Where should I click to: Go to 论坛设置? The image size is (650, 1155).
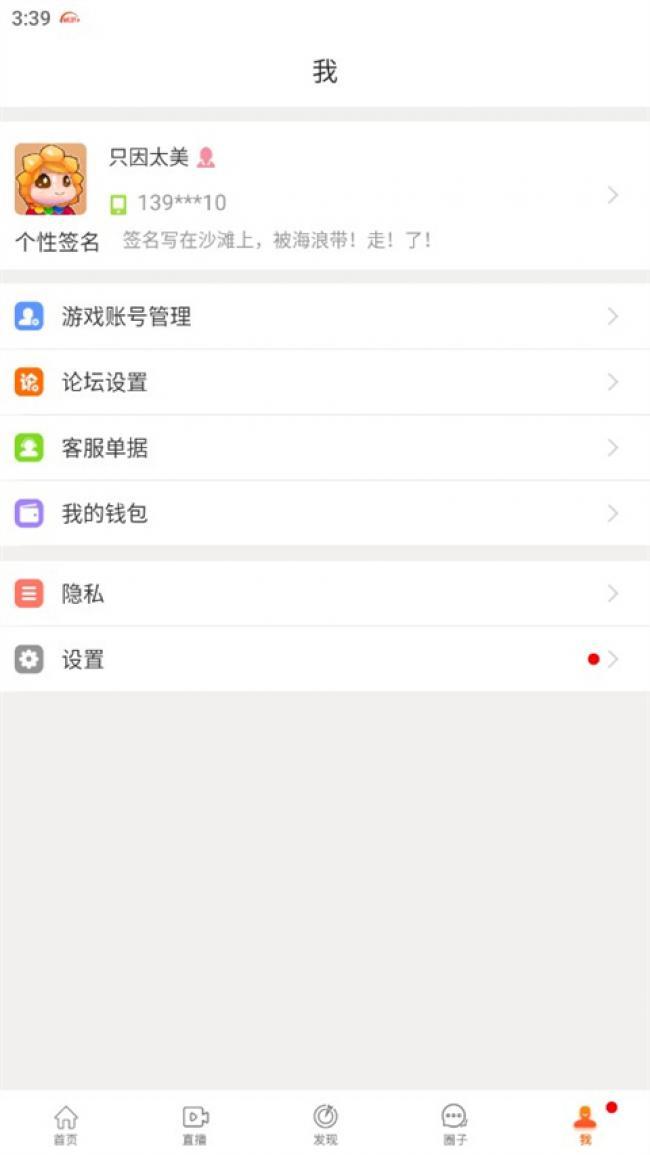[x=324, y=382]
